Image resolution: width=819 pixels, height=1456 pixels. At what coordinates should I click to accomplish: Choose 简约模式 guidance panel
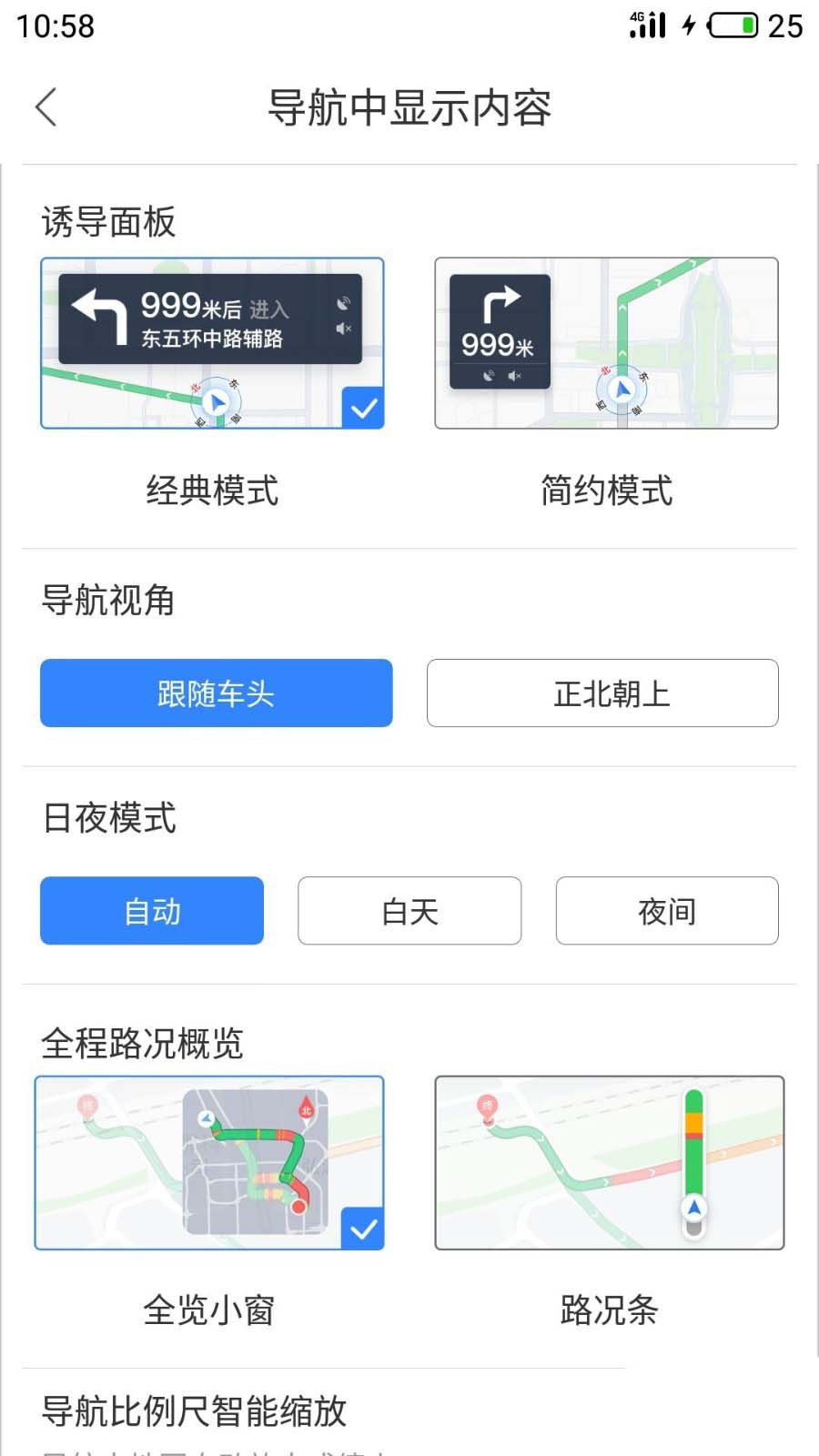point(606,343)
